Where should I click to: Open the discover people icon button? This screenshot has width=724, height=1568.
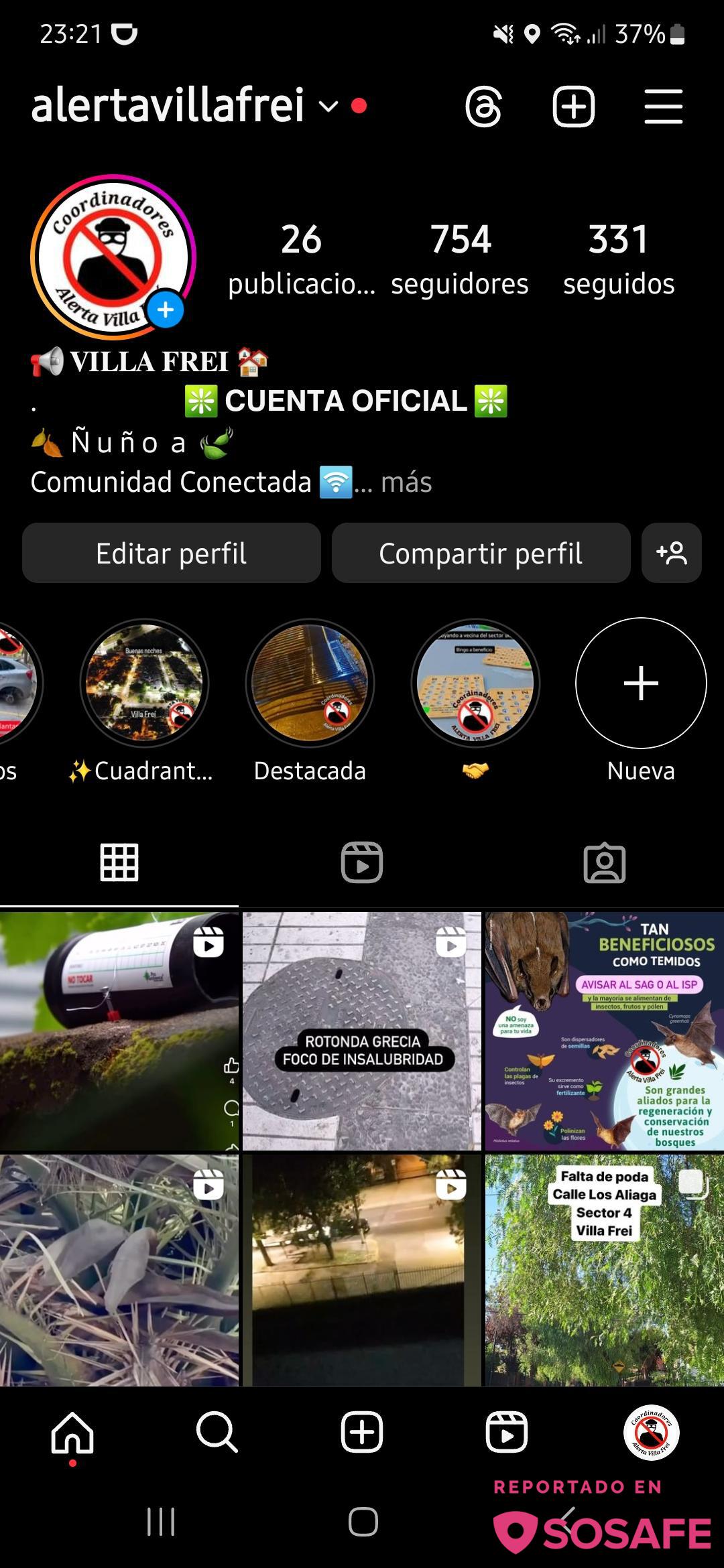(671, 553)
